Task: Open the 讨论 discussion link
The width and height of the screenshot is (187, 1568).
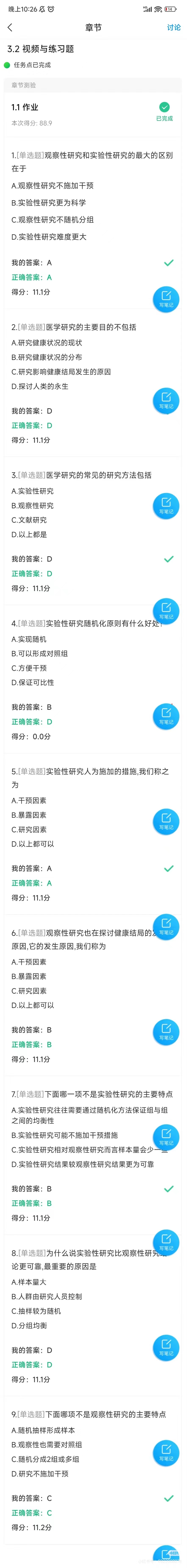Action: point(174,27)
